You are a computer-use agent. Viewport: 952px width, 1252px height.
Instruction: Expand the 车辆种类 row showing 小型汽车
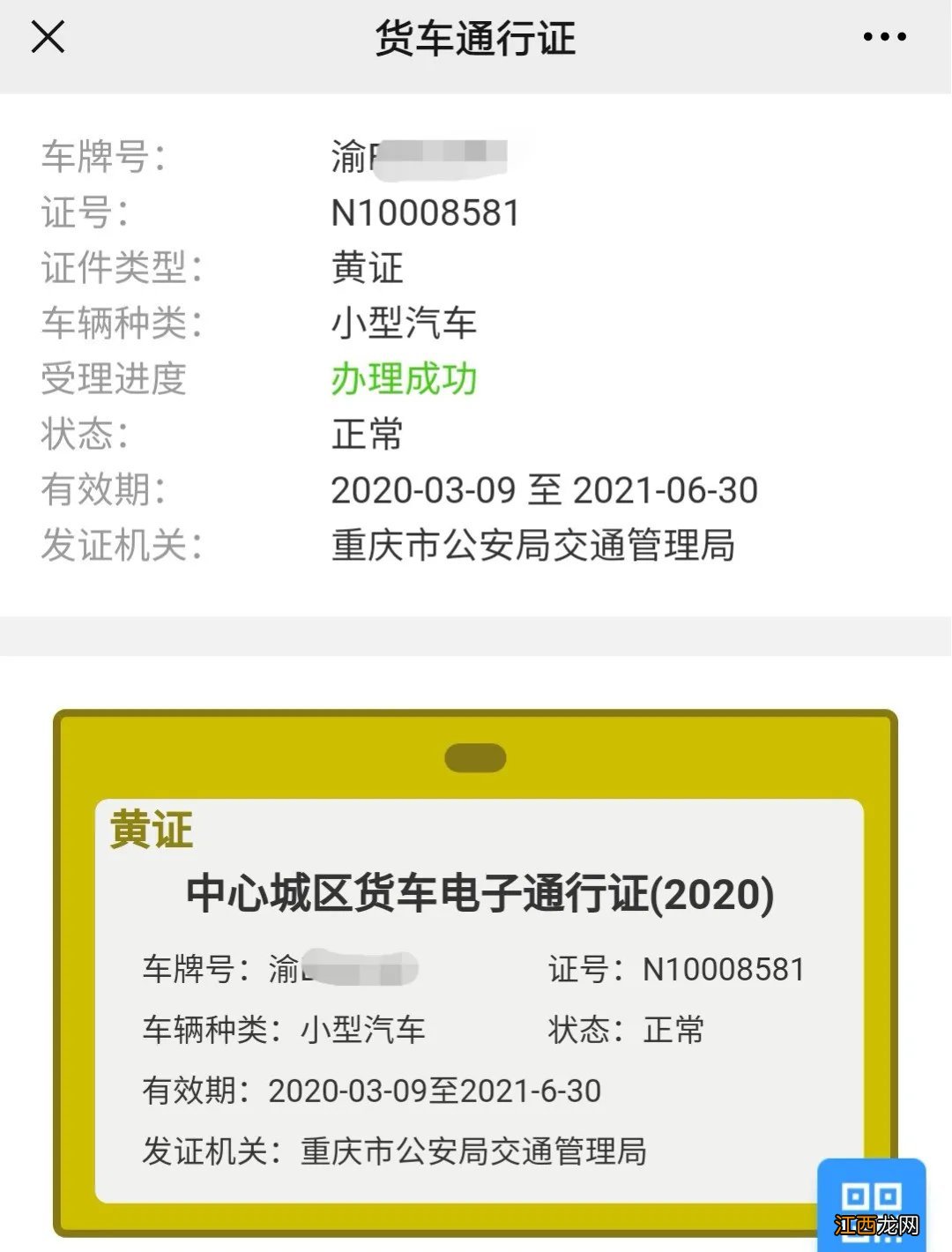point(405,324)
